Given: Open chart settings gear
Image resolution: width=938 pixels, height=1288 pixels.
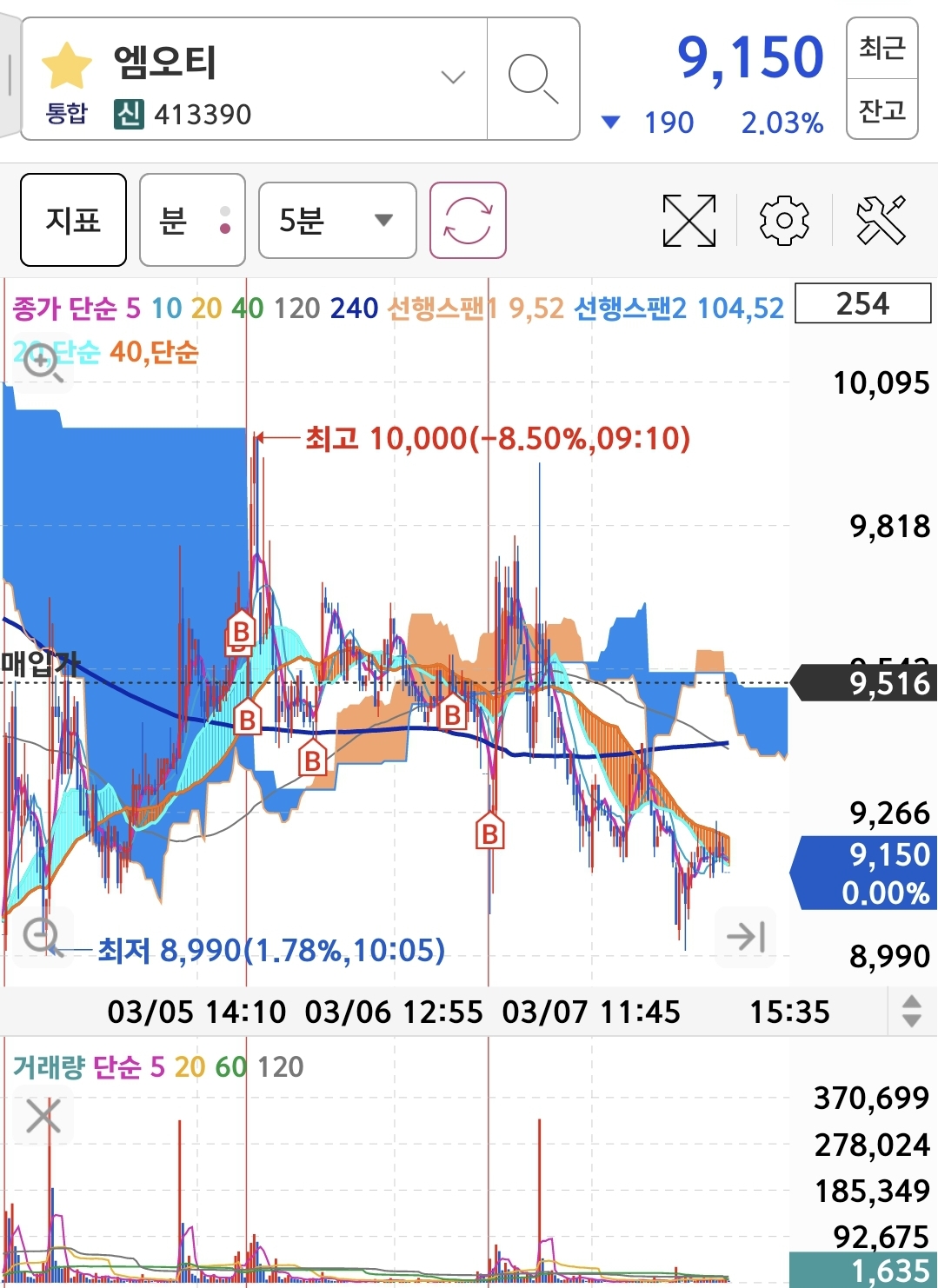Looking at the screenshot, I should point(784,221).
